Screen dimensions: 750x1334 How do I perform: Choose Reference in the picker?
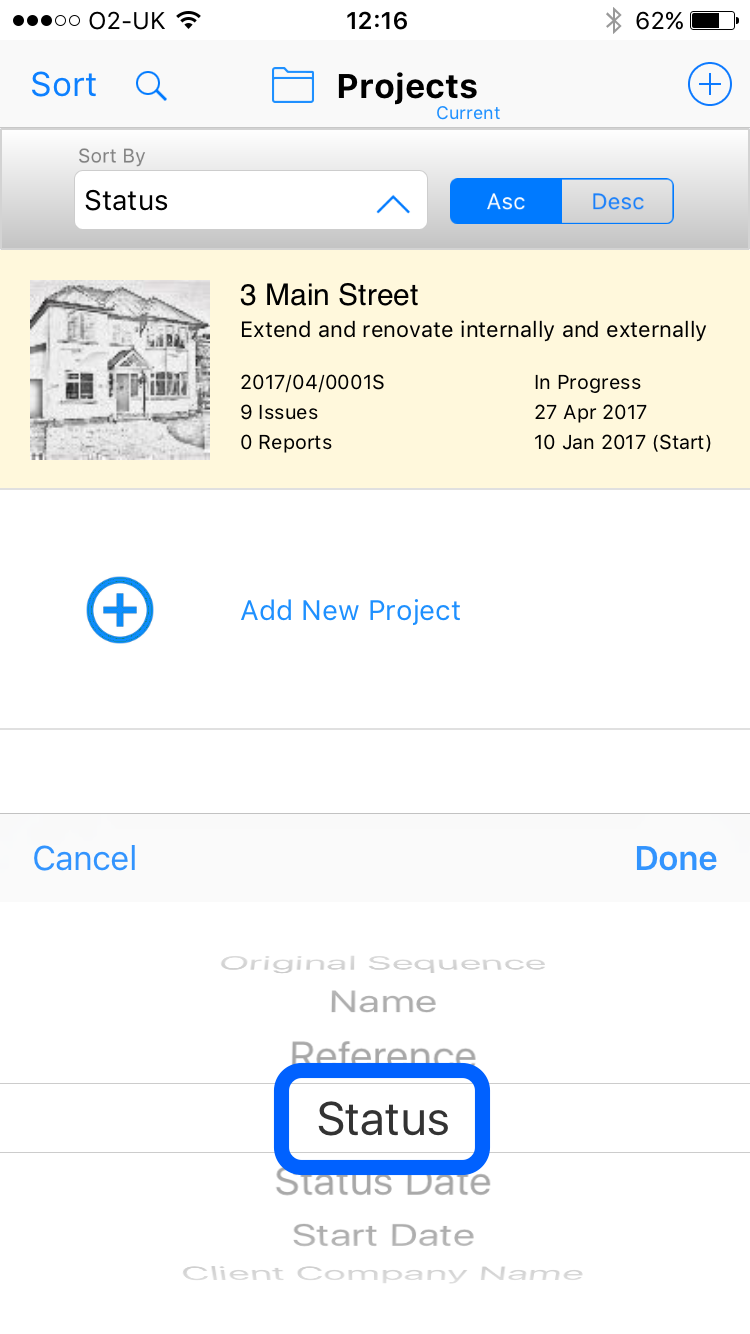(383, 1054)
